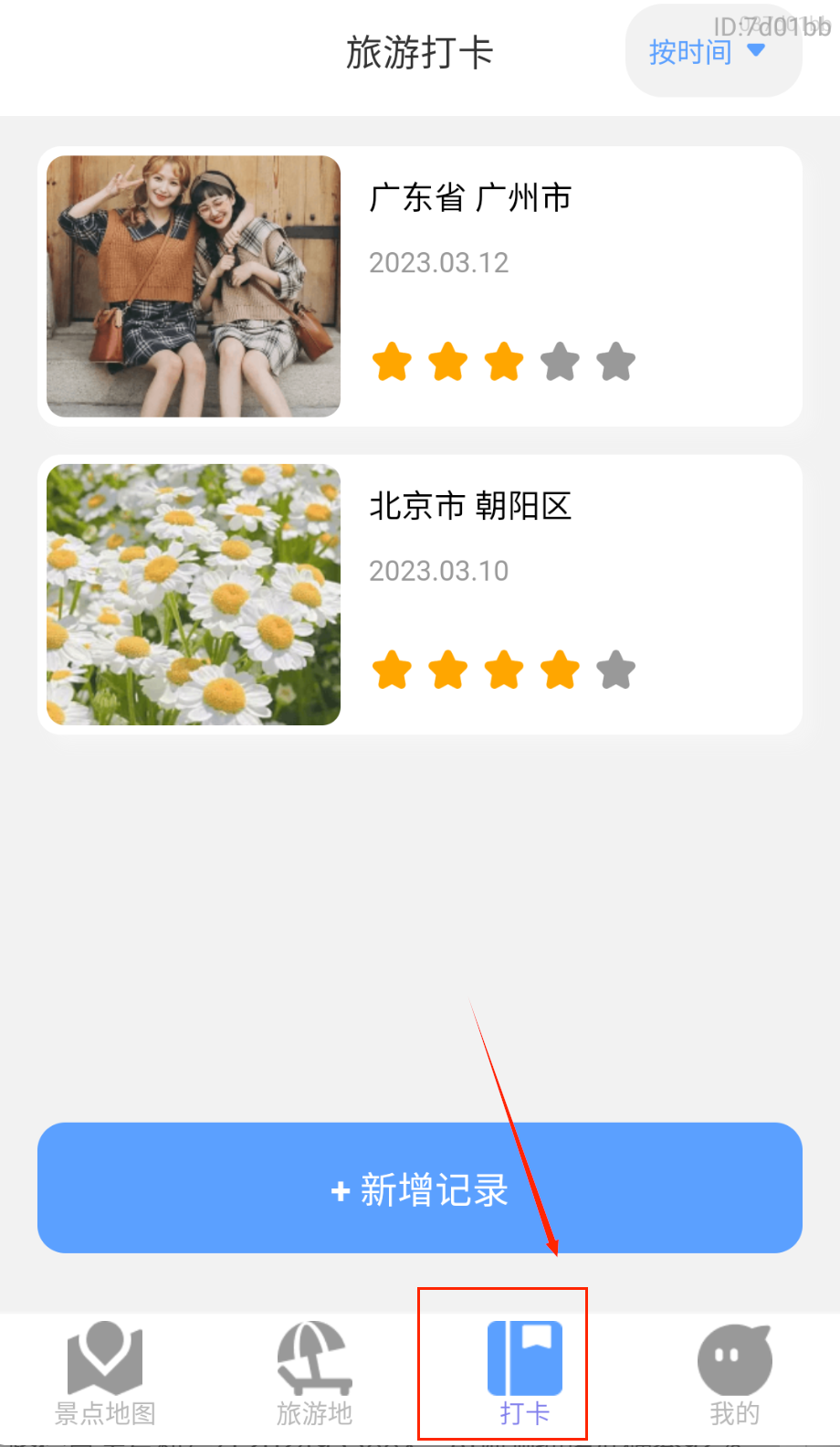Open the 北京市 朝阳区 check-in card

coord(420,595)
